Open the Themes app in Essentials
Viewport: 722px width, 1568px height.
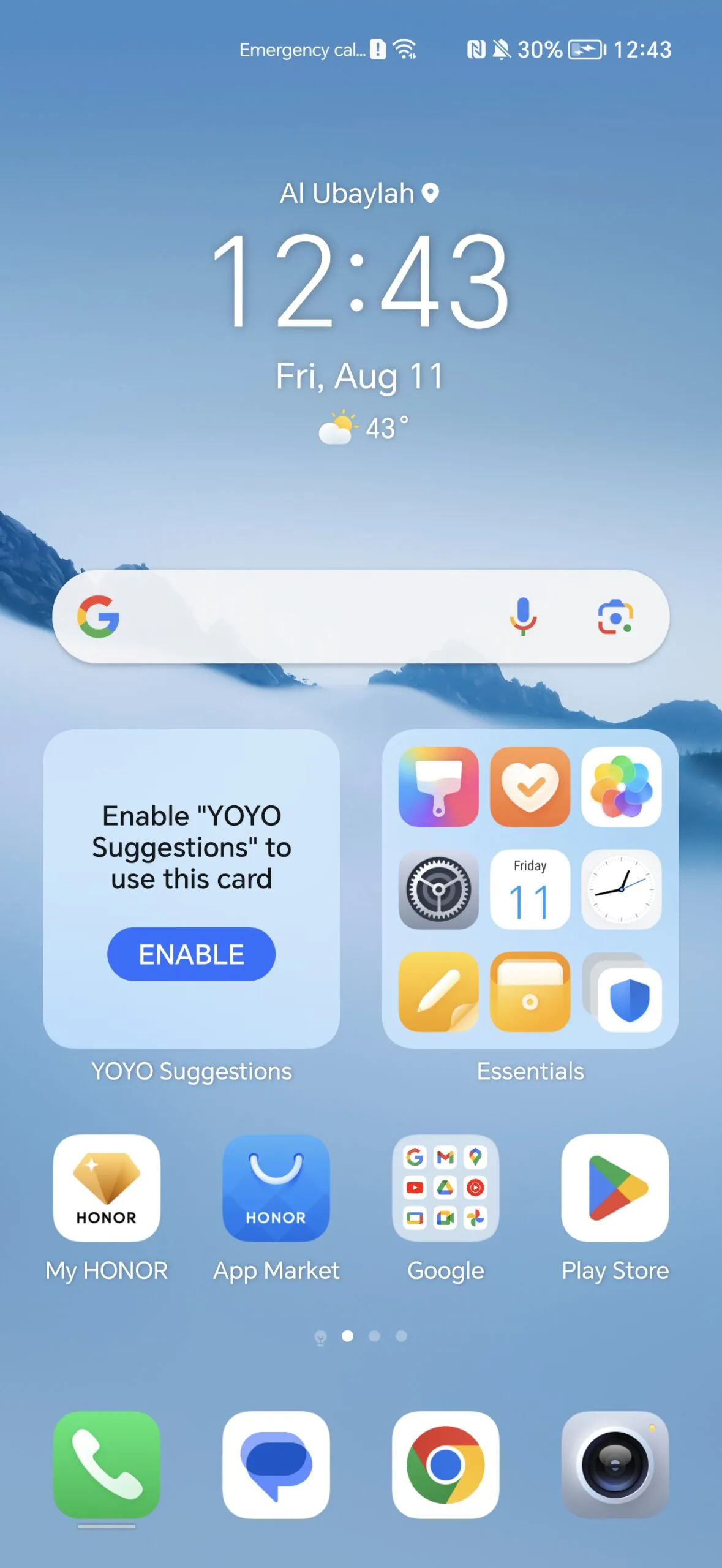point(438,787)
